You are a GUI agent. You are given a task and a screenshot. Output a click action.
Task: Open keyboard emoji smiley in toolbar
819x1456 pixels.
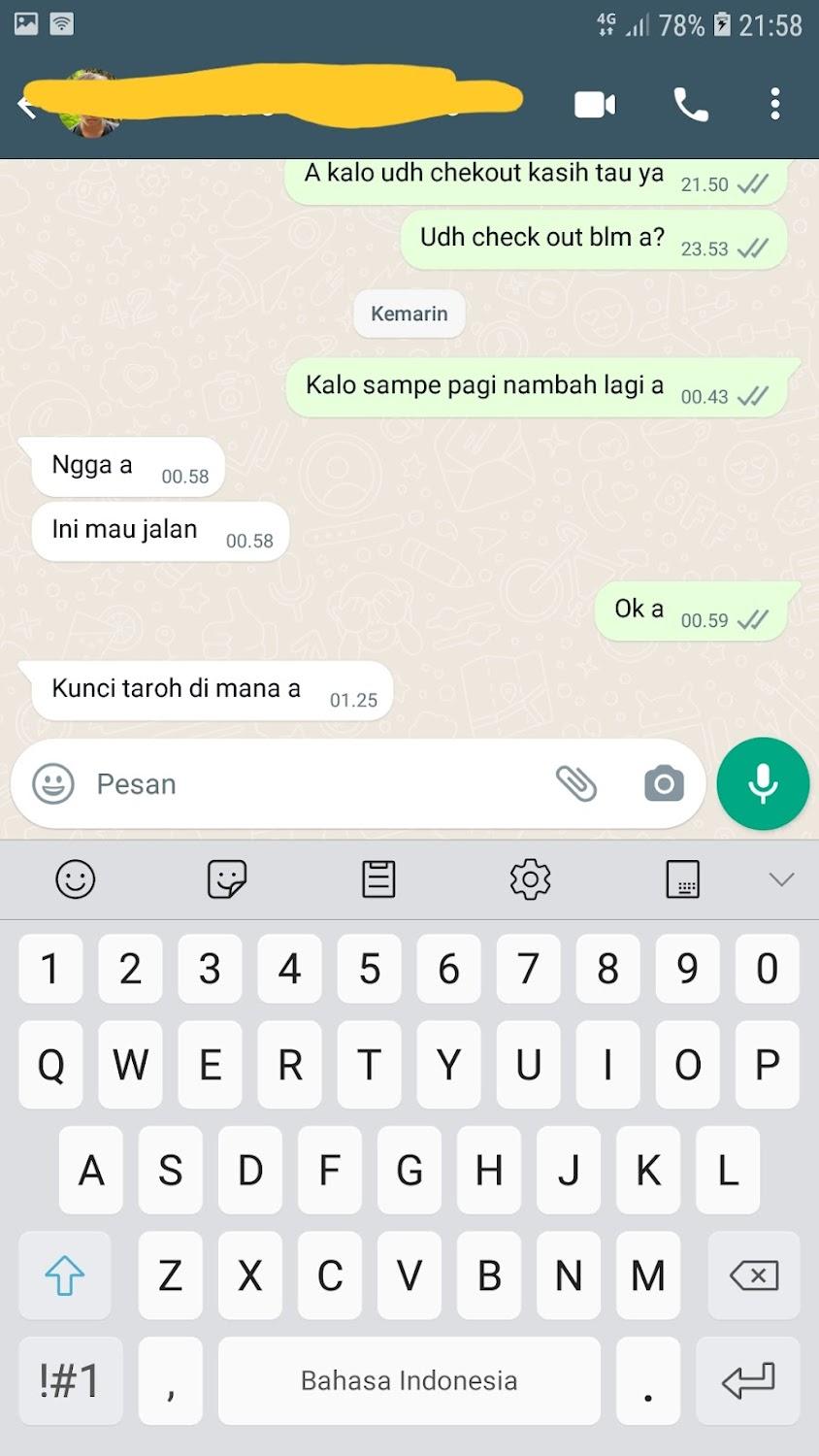click(76, 879)
